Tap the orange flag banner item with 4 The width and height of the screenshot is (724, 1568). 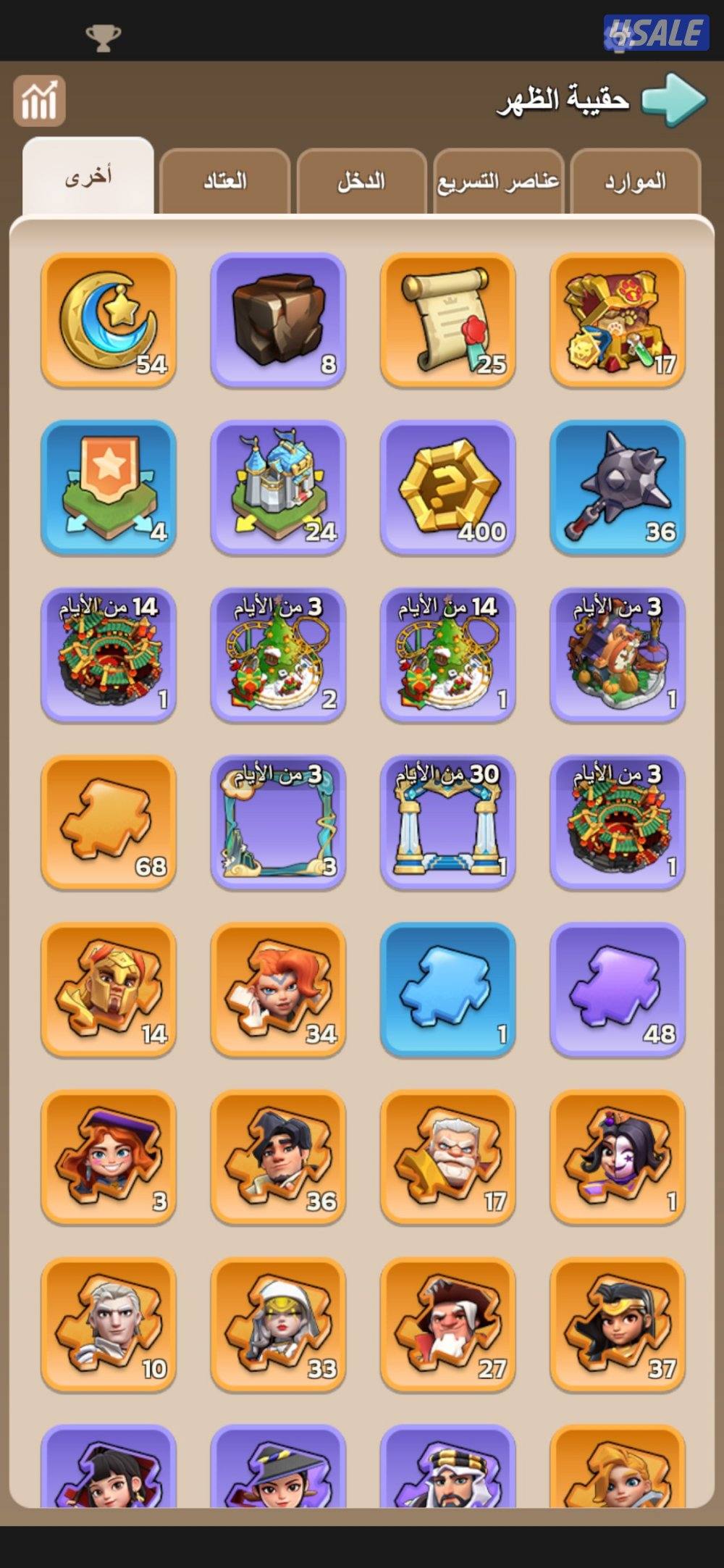click(109, 487)
